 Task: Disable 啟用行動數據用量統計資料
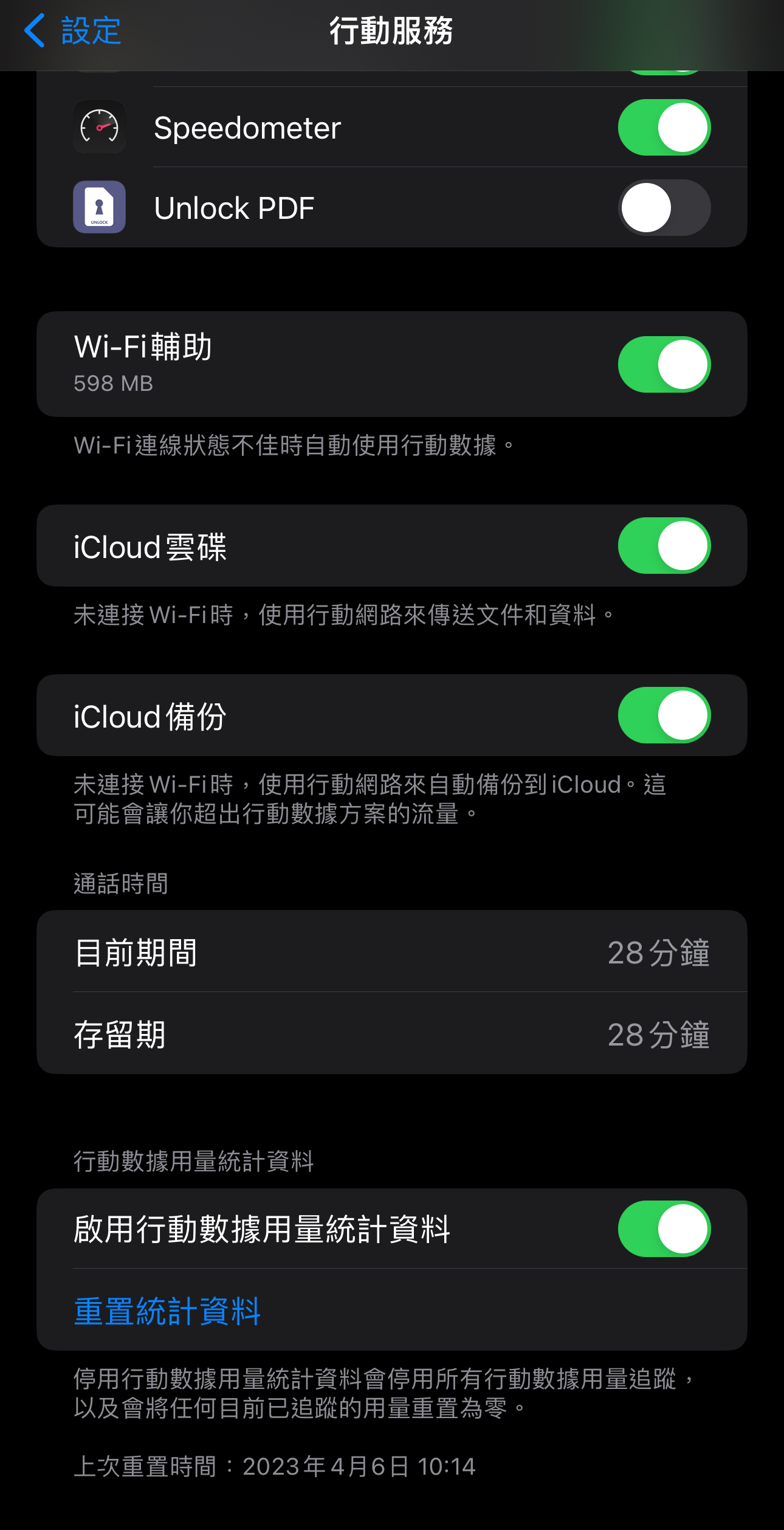(664, 1229)
